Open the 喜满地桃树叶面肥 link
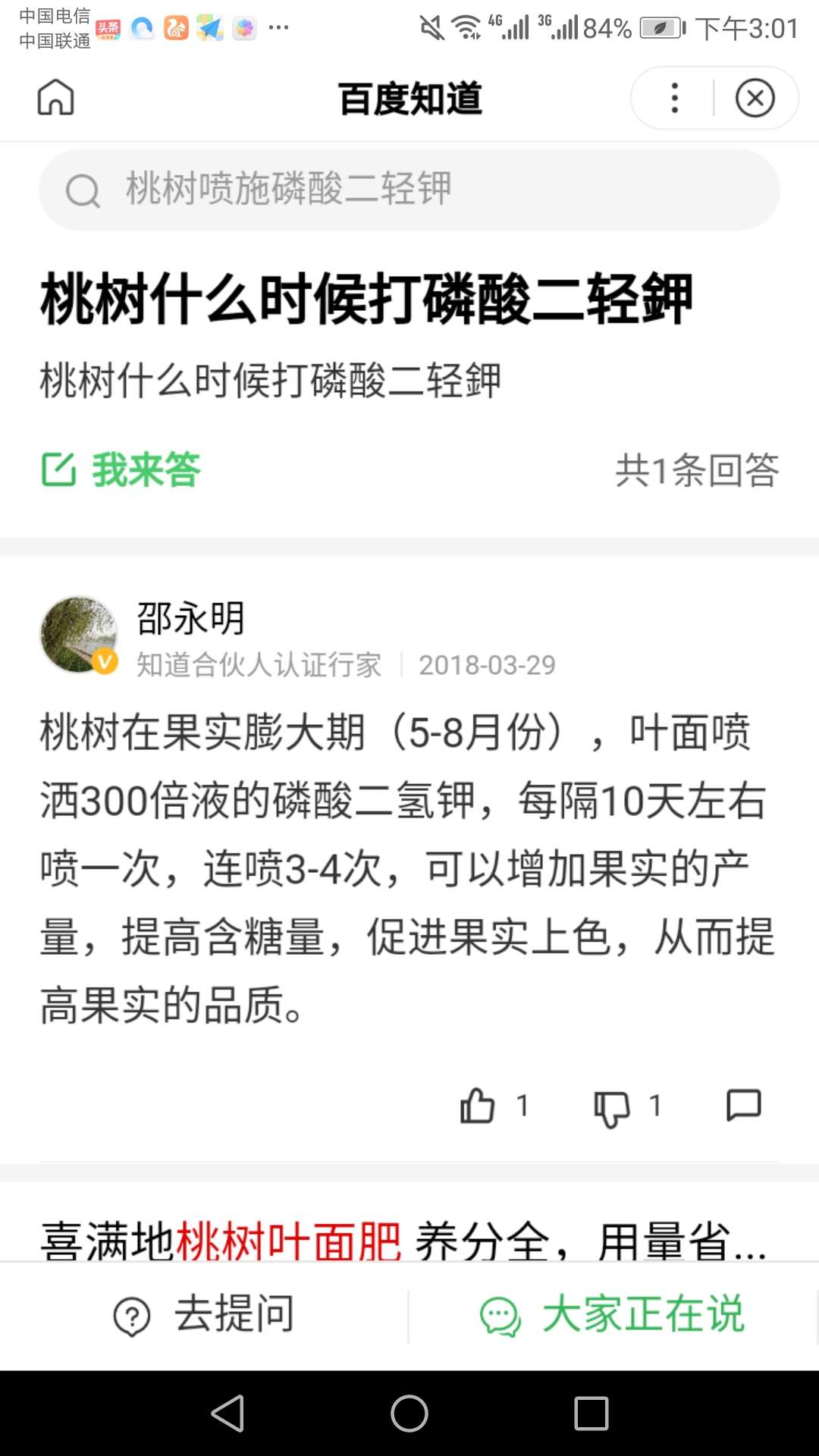Screen dimensions: 819x1456 pos(402,1241)
